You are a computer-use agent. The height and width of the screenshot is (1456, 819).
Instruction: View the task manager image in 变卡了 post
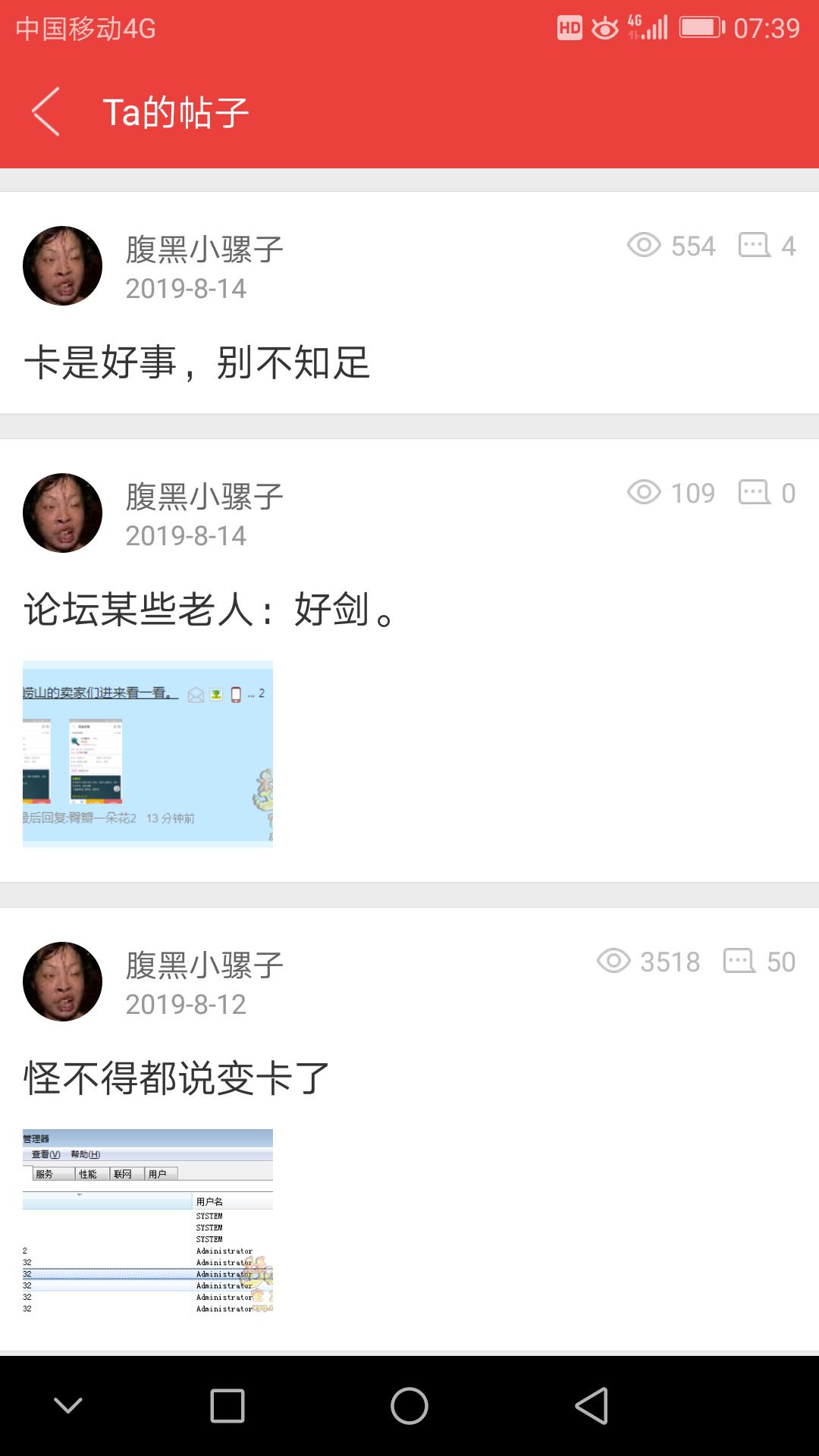[148, 1221]
